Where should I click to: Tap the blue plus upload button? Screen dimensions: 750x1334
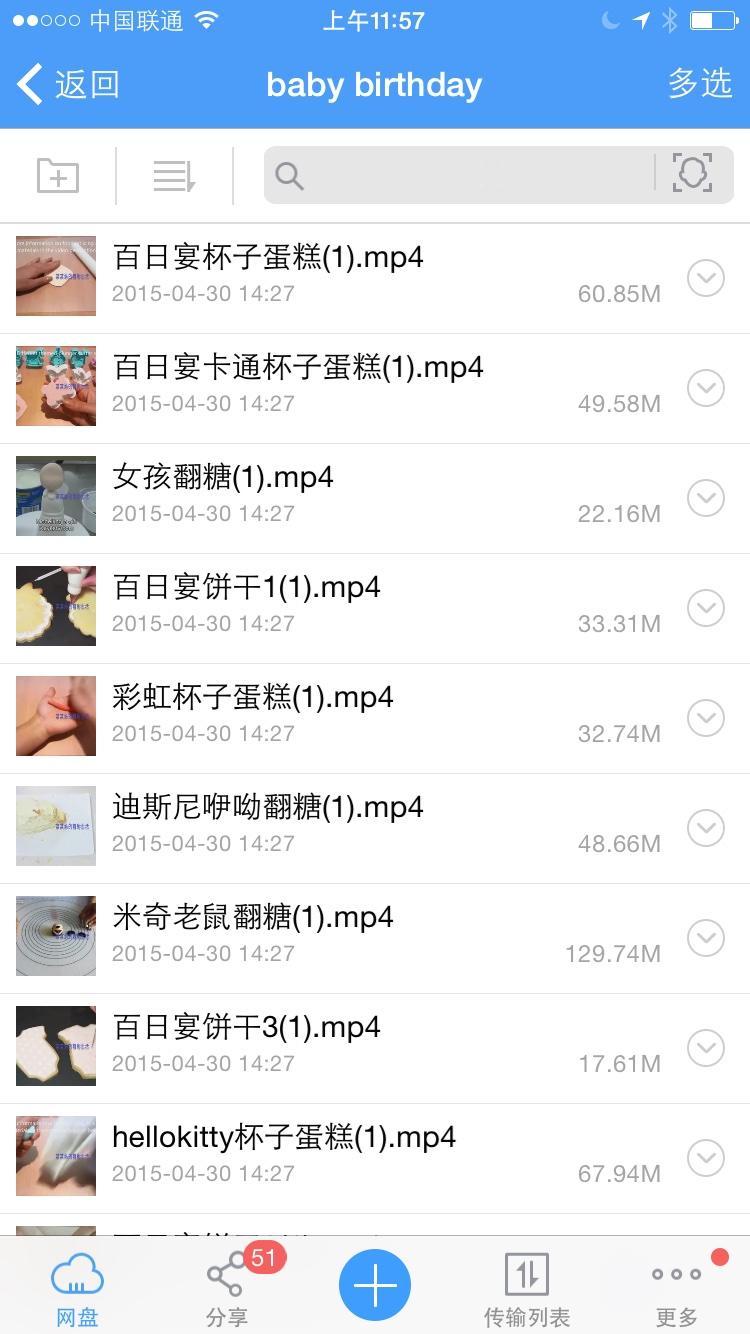click(374, 1284)
